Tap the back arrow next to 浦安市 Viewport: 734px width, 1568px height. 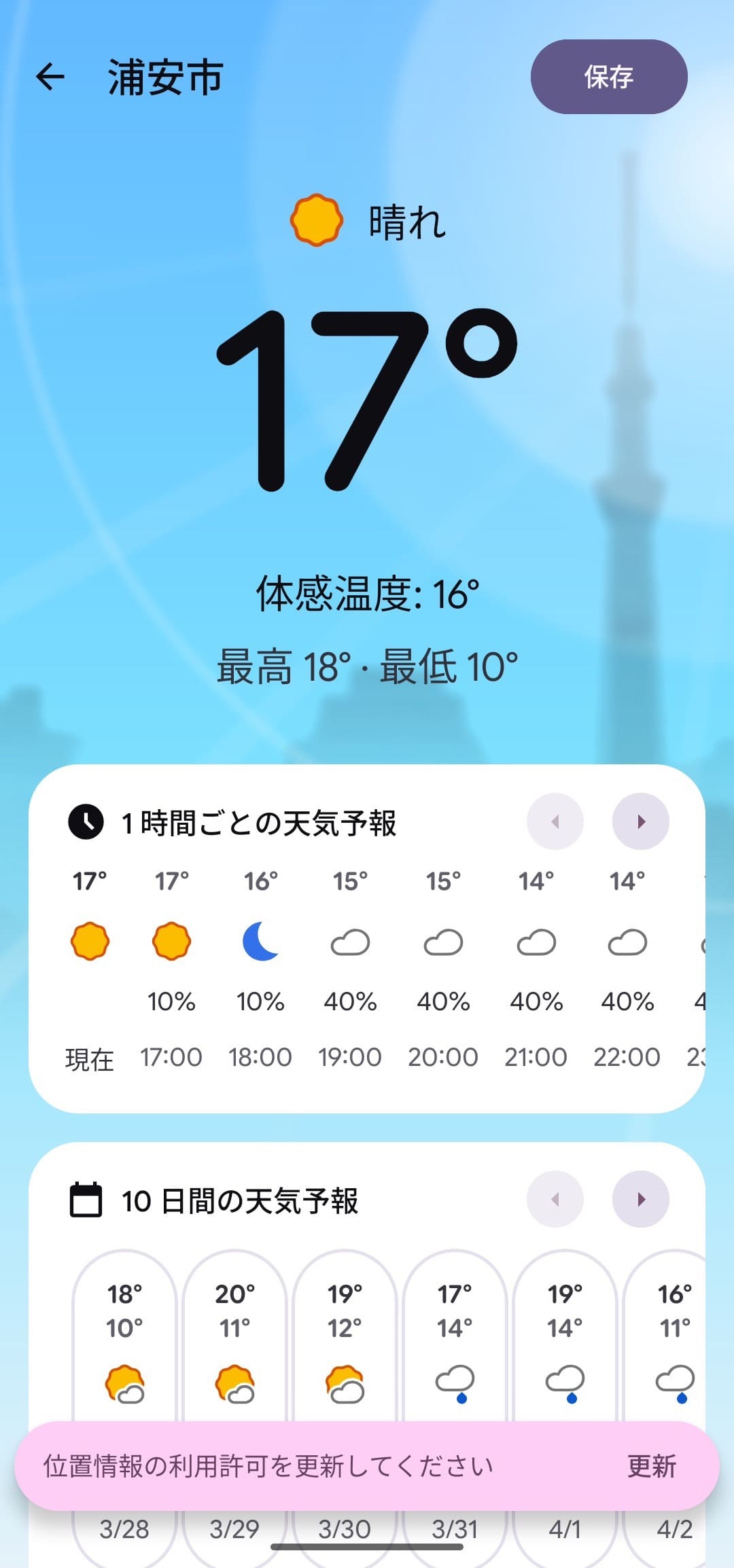pos(51,77)
